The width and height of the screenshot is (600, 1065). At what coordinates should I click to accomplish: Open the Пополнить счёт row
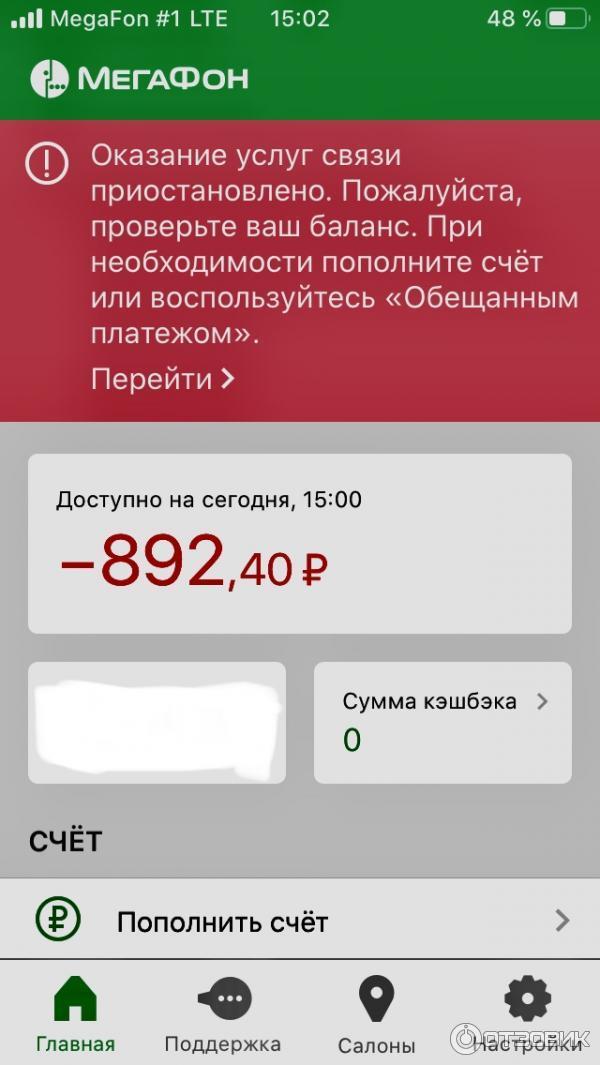click(300, 921)
